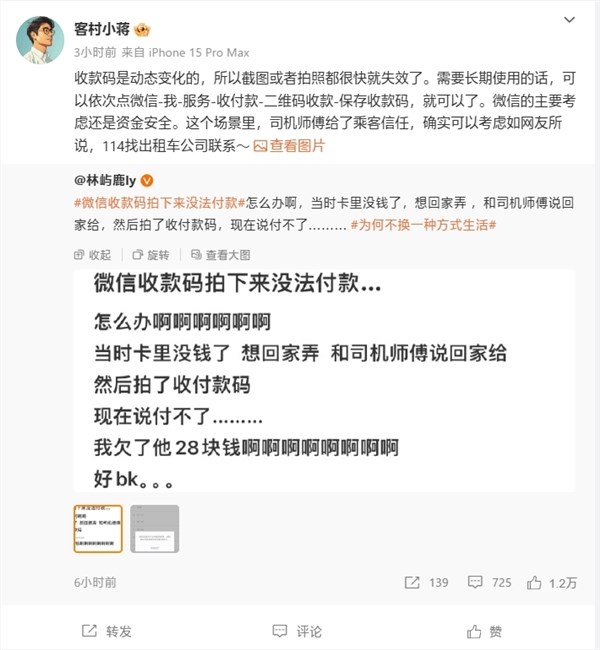This screenshot has width=600, height=650.
Task: Tap 转发 to repost this post
Action: point(106,631)
